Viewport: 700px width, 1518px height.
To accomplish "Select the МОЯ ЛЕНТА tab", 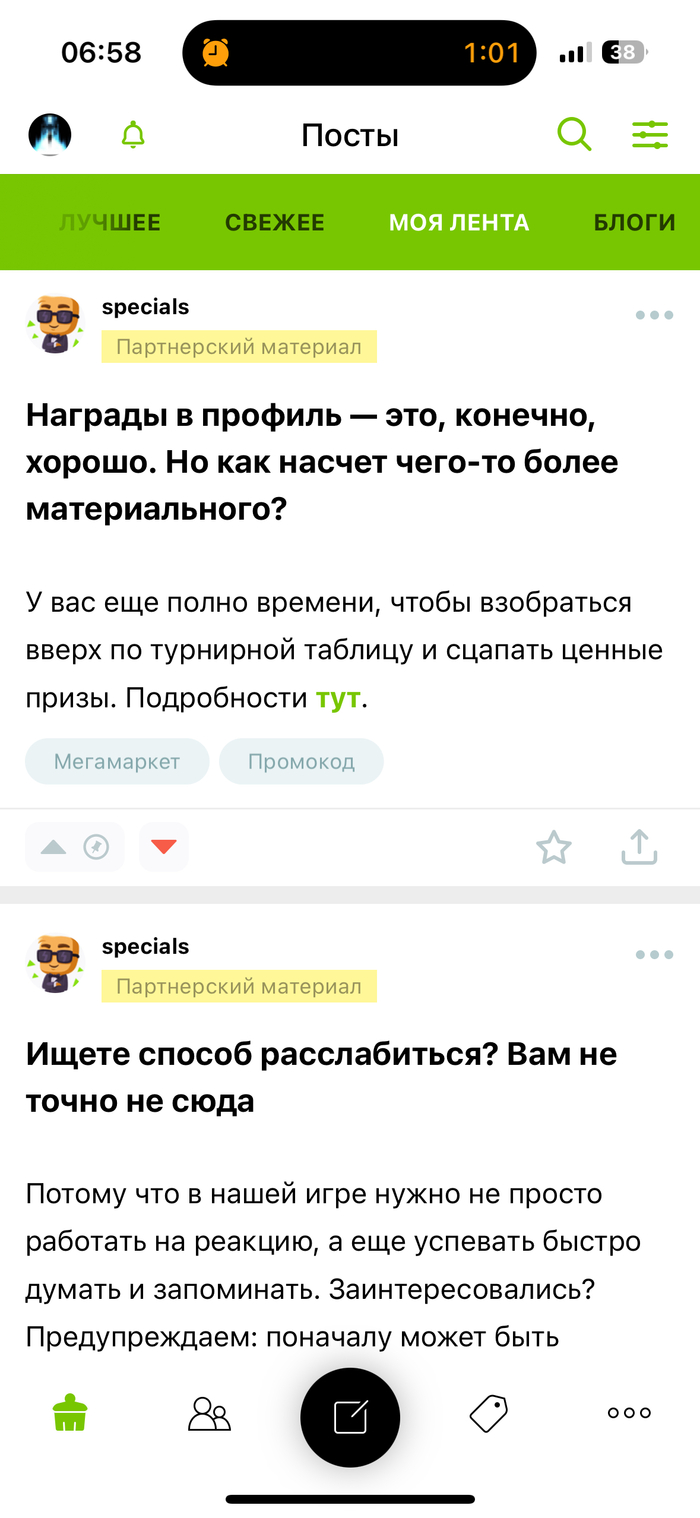I will 459,223.
